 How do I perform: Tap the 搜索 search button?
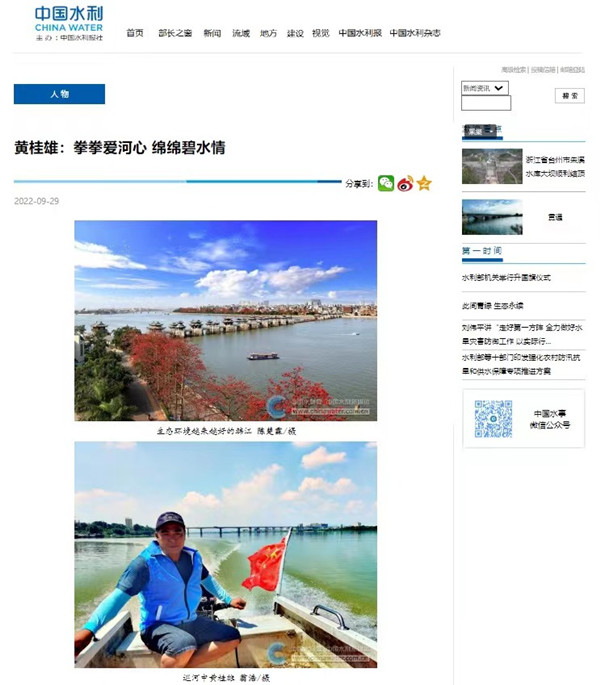[569, 96]
